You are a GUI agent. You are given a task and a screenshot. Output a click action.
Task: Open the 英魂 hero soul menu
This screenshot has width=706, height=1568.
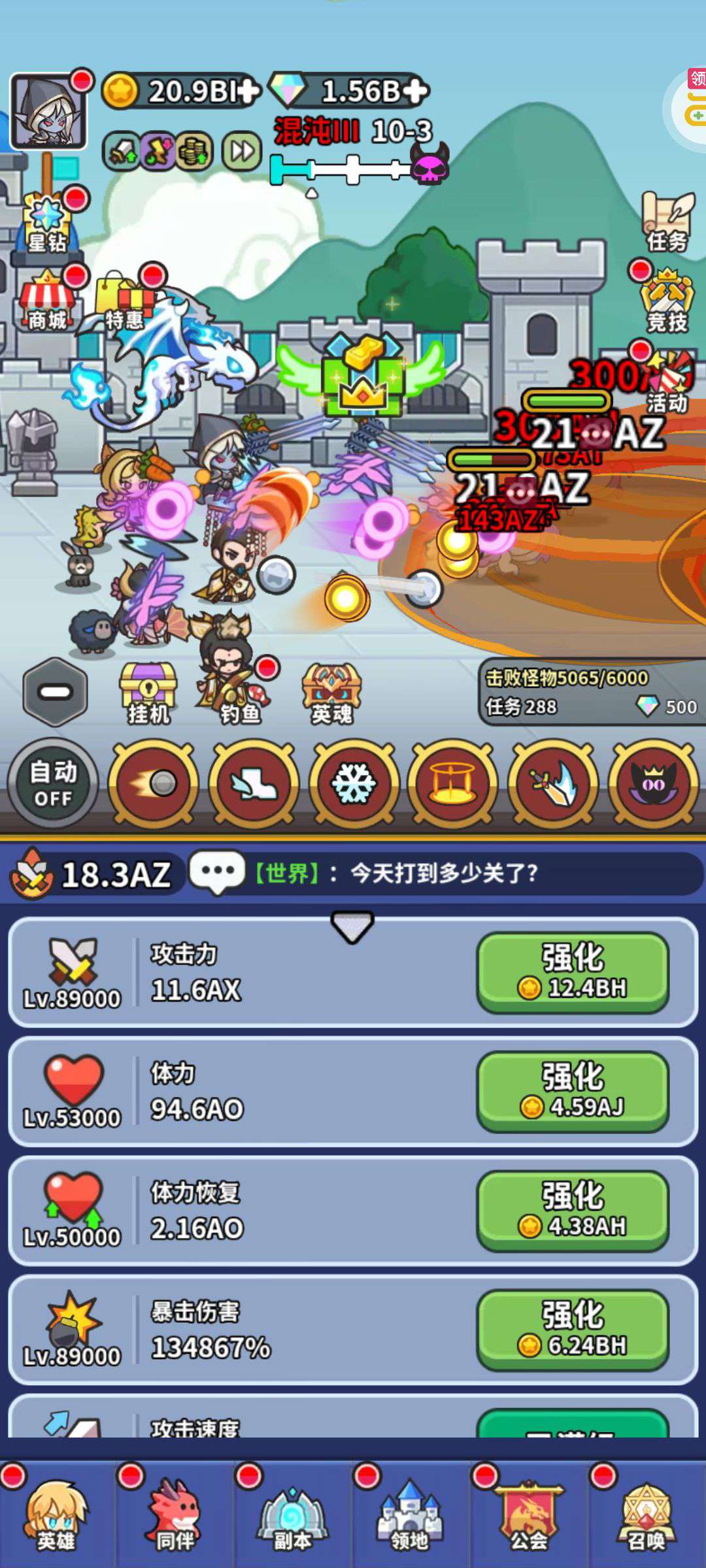coord(331,694)
